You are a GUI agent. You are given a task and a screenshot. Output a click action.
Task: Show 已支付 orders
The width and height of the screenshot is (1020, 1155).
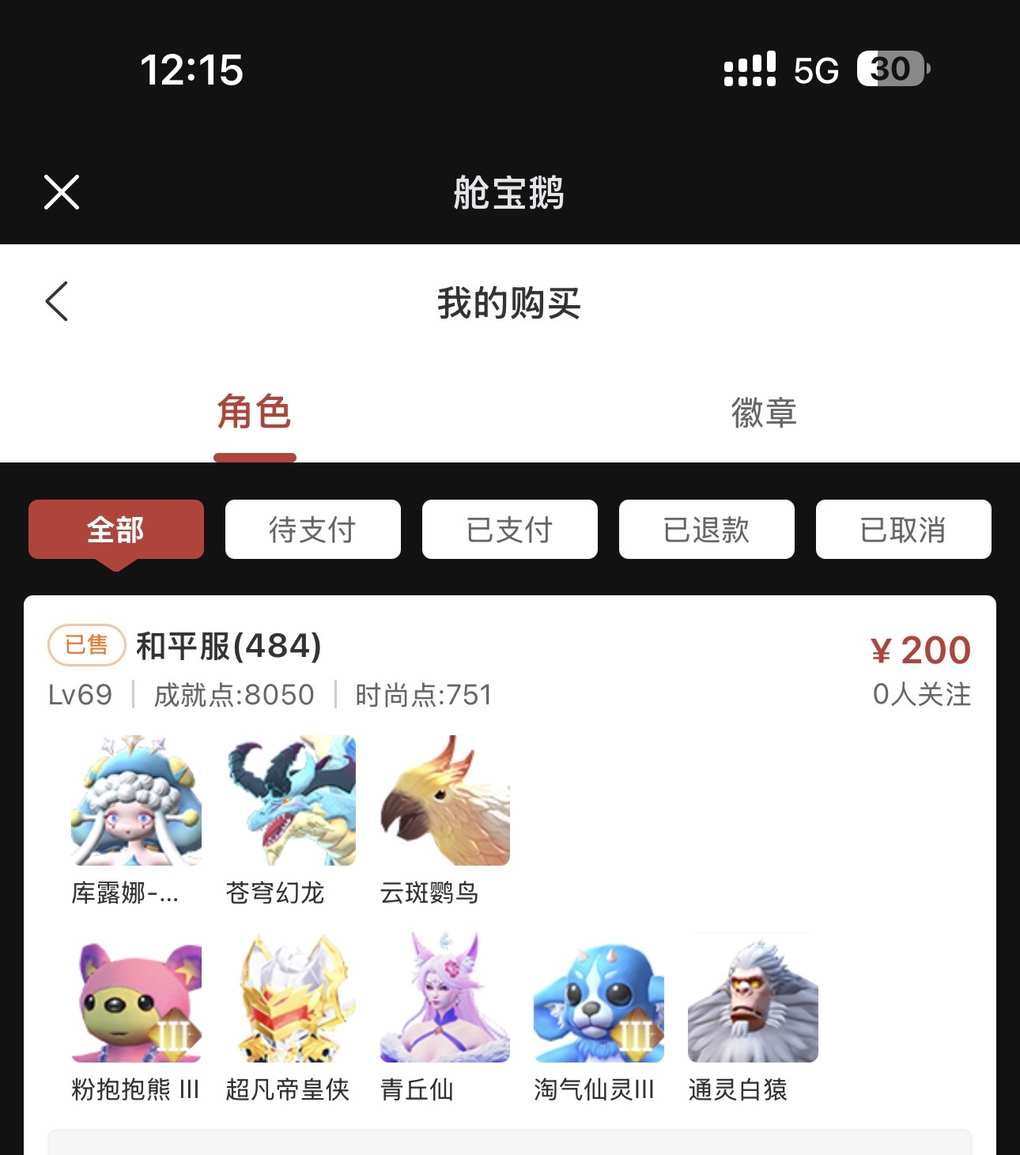click(x=509, y=529)
